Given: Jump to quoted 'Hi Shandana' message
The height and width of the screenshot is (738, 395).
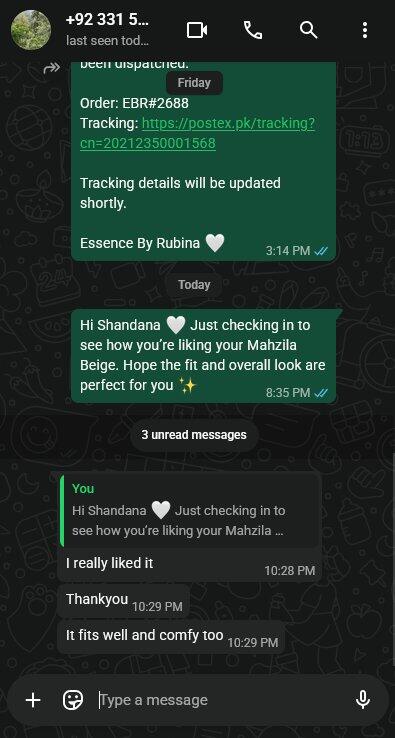Looking at the screenshot, I should click(x=190, y=510).
